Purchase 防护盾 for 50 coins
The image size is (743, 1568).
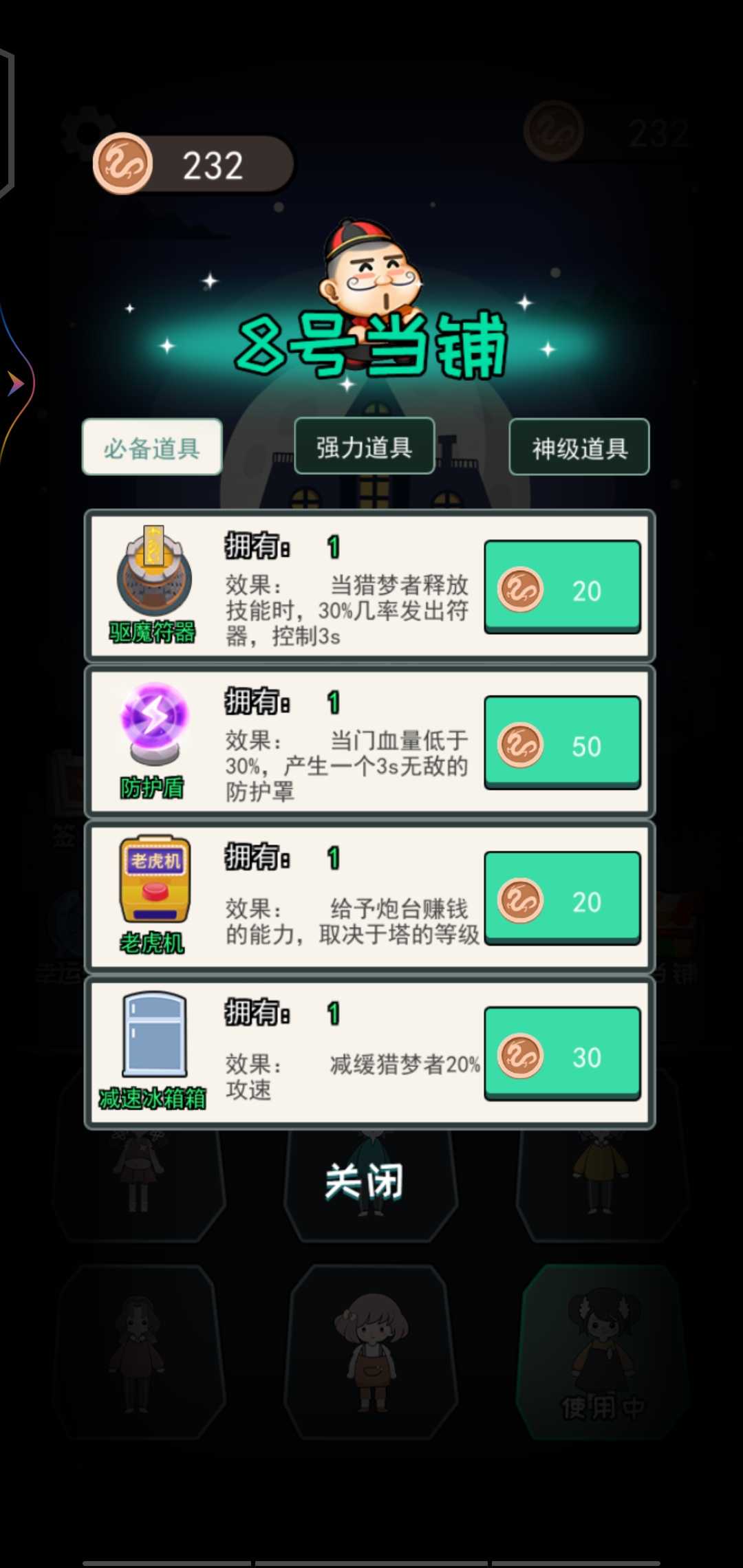pyautogui.click(x=563, y=743)
